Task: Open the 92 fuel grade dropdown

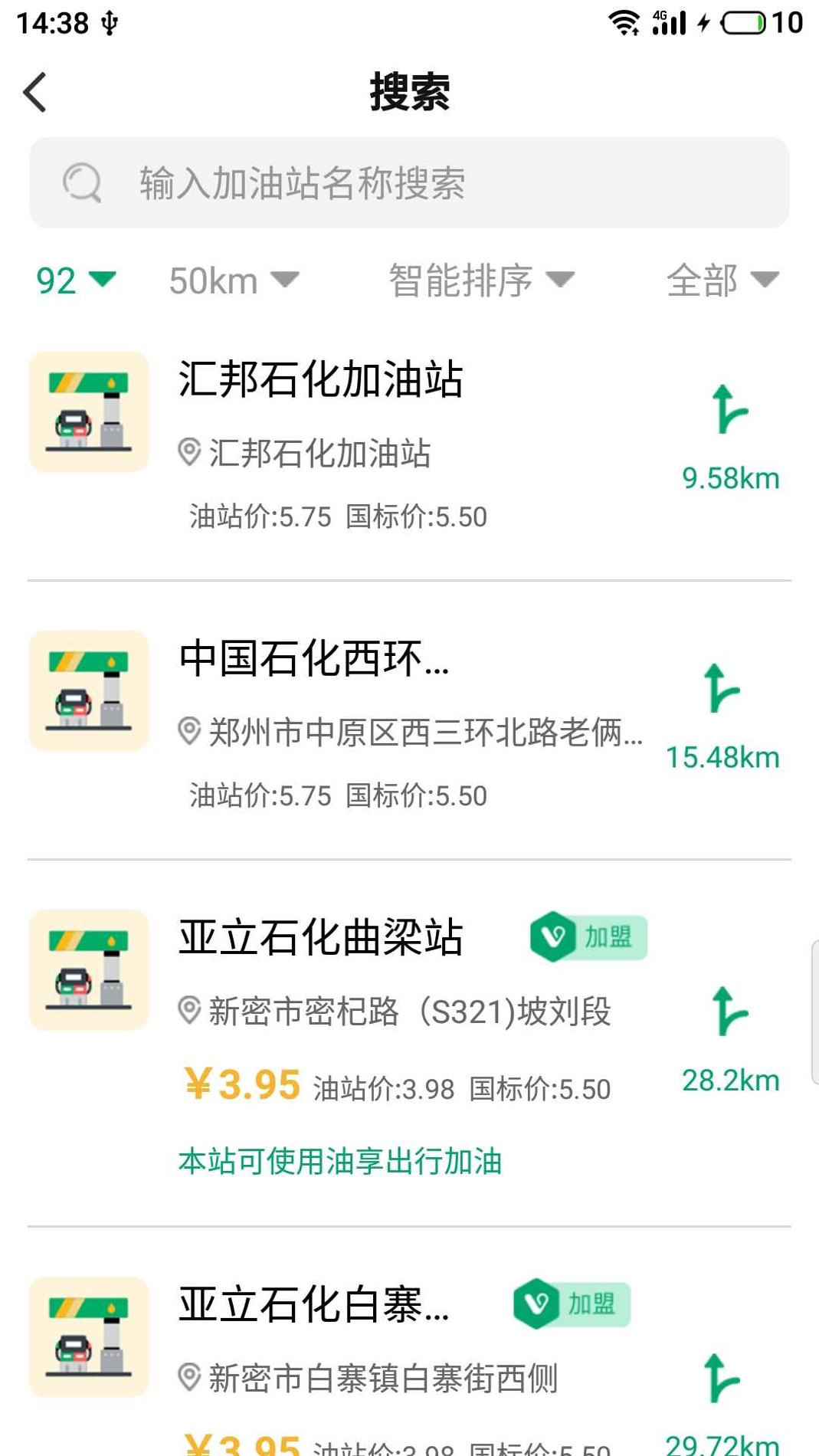Action: point(75,280)
